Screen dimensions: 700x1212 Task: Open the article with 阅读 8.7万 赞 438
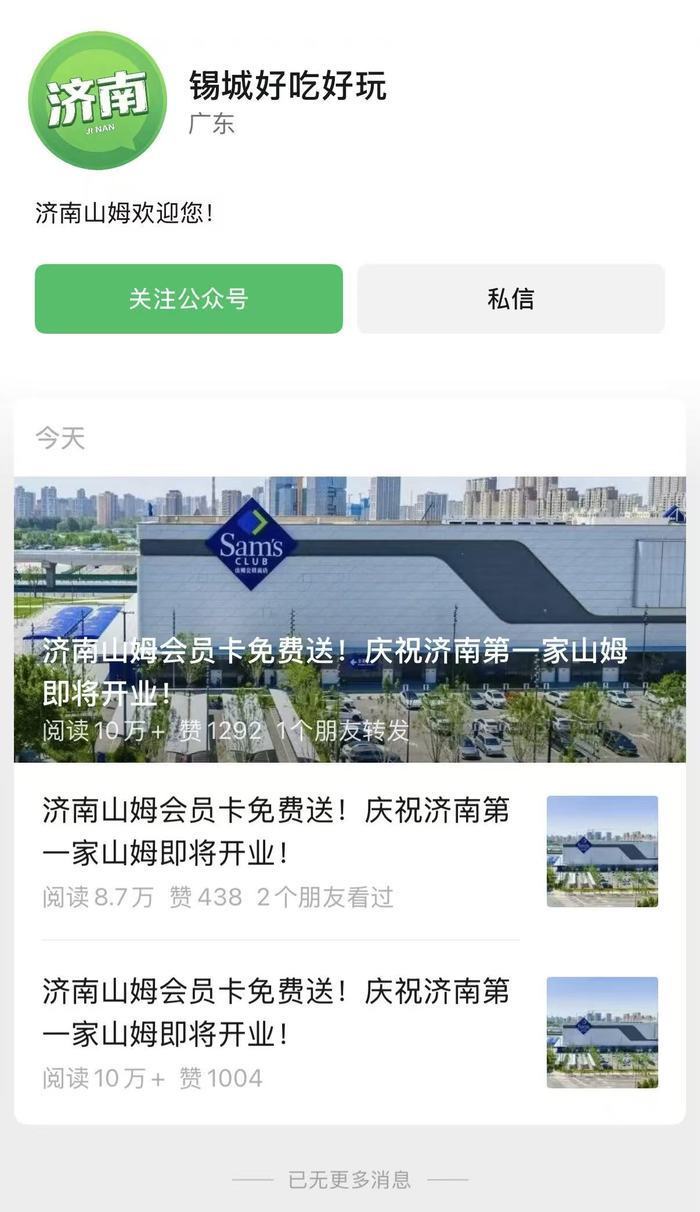tap(350, 851)
